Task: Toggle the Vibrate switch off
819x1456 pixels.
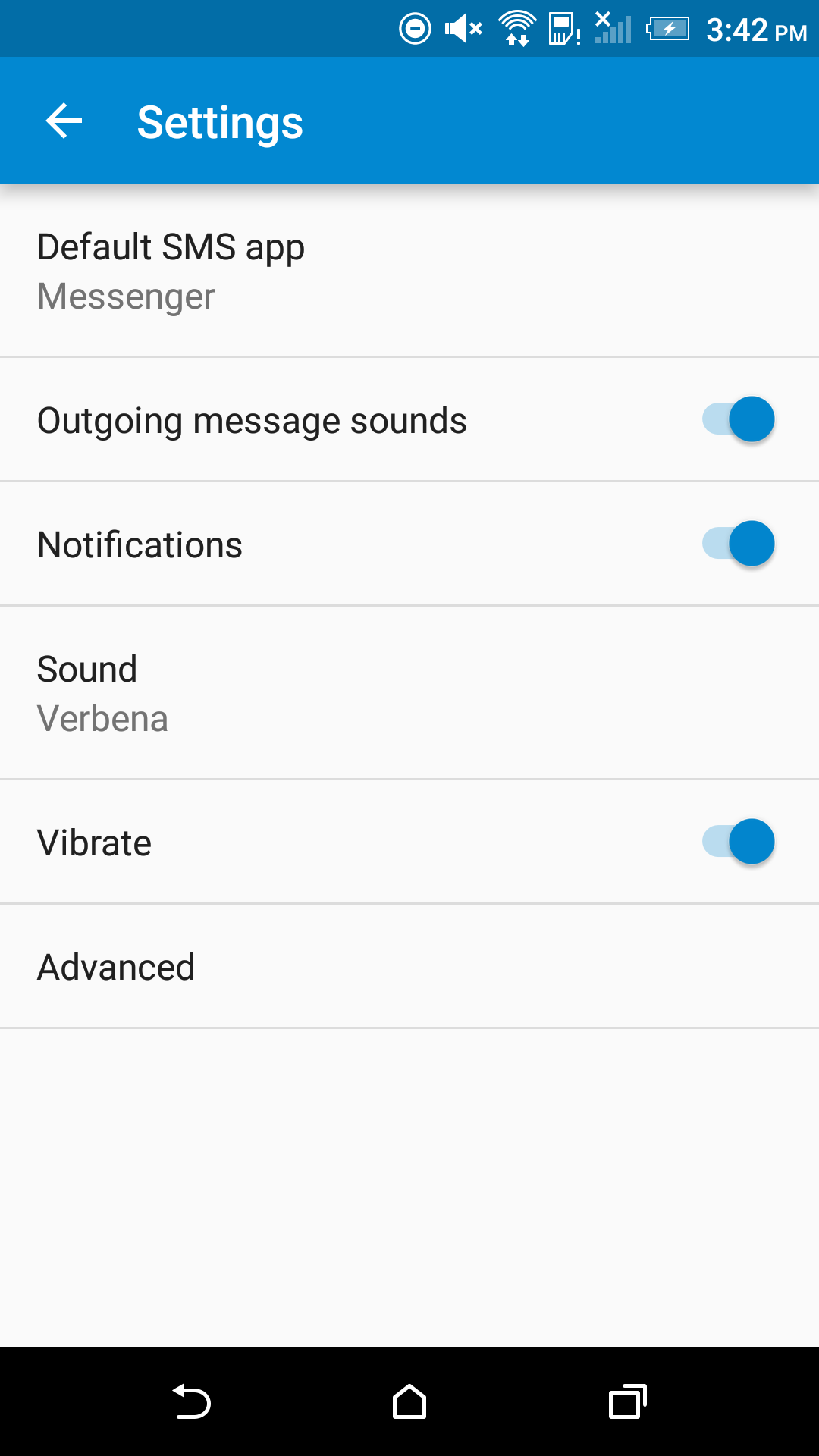Action: pos(738,842)
